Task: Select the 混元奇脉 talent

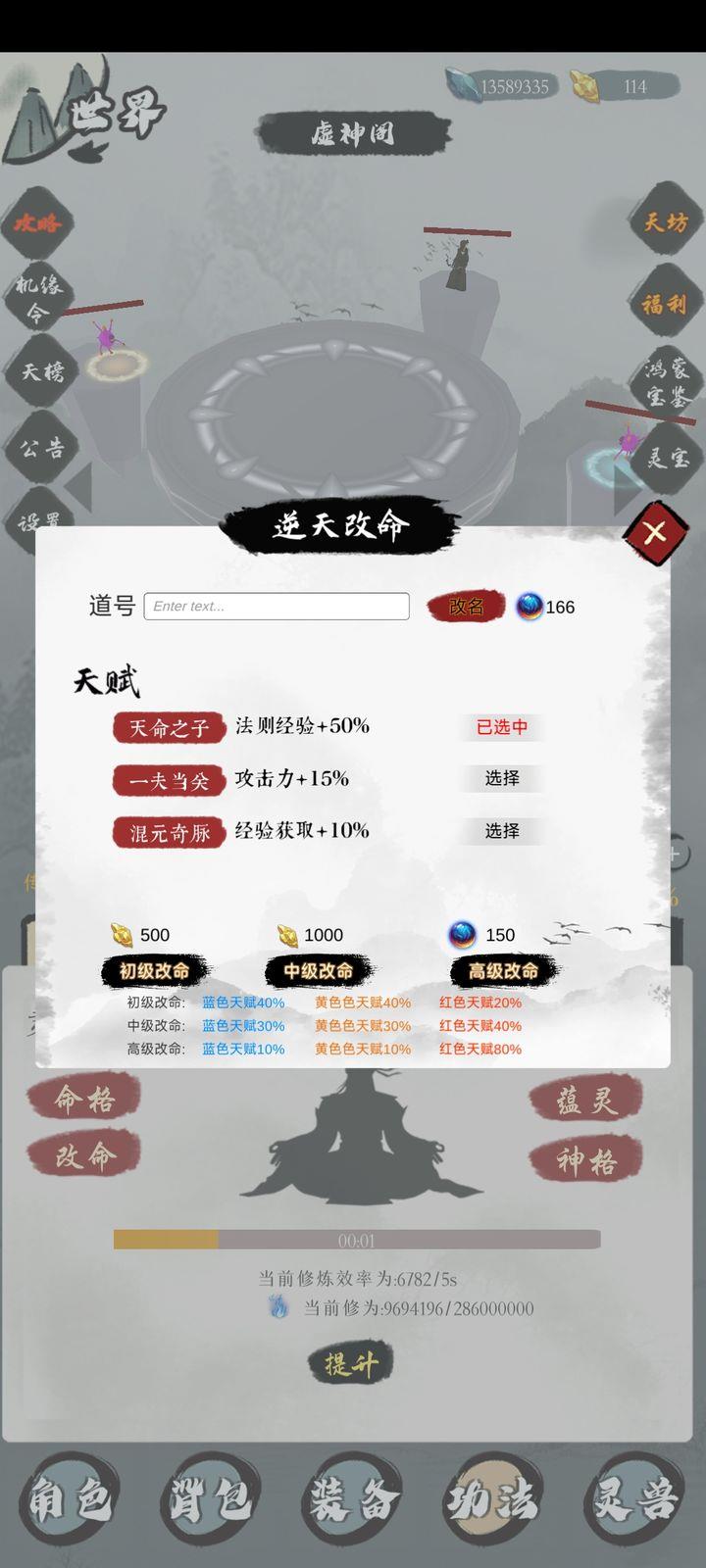Action: (501, 831)
